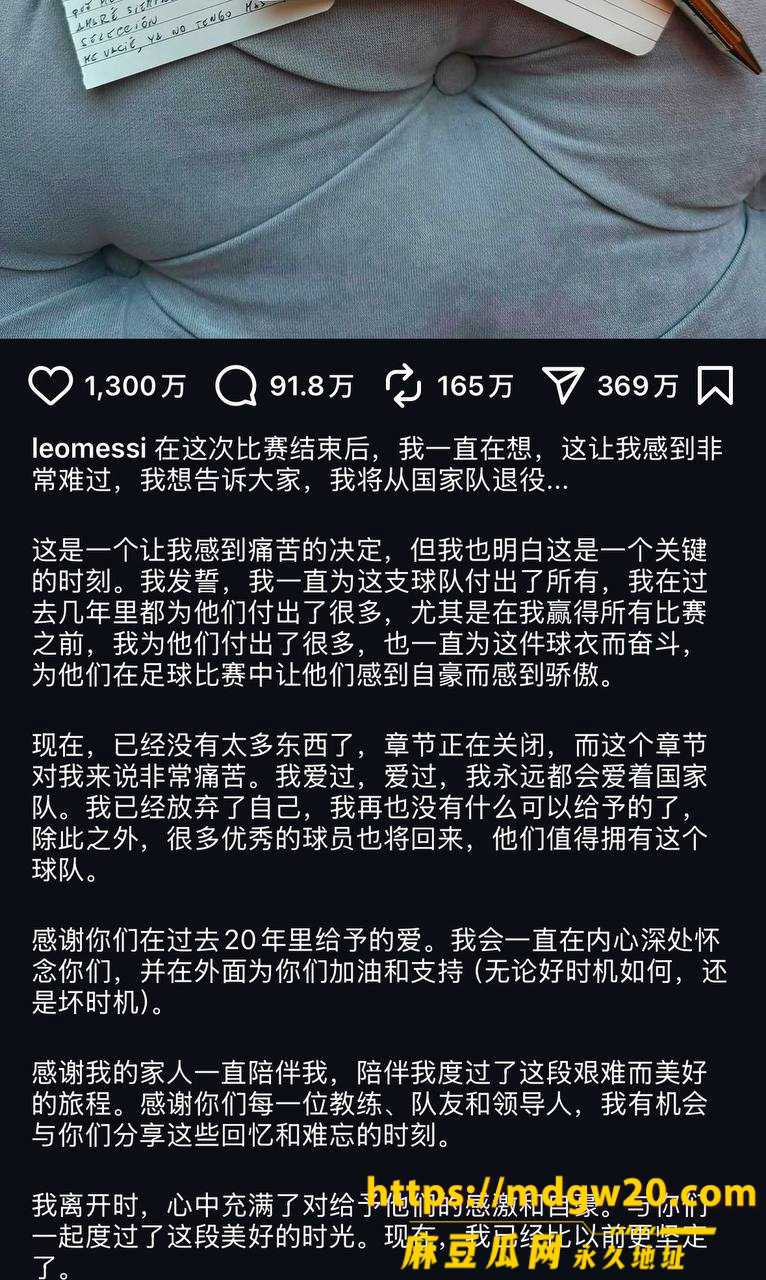This screenshot has width=766, height=1280.
Task: Open comments on the post
Action: (236, 386)
